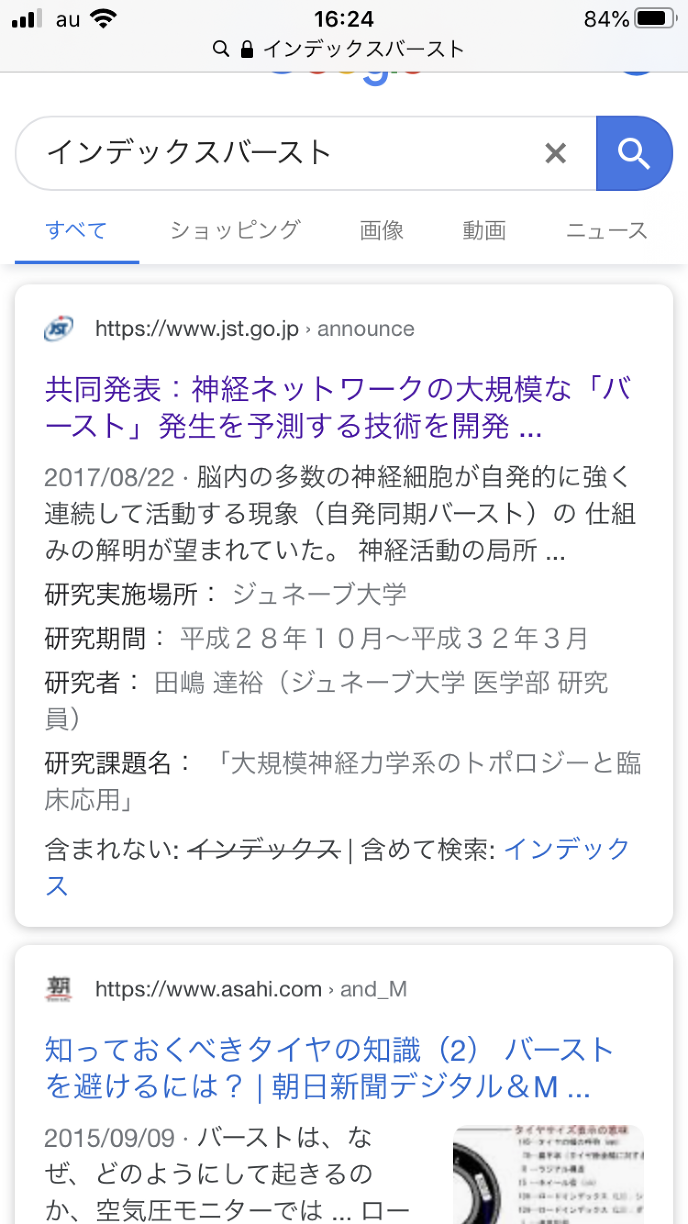
Task: Switch to the 動画 tab
Action: (x=484, y=230)
